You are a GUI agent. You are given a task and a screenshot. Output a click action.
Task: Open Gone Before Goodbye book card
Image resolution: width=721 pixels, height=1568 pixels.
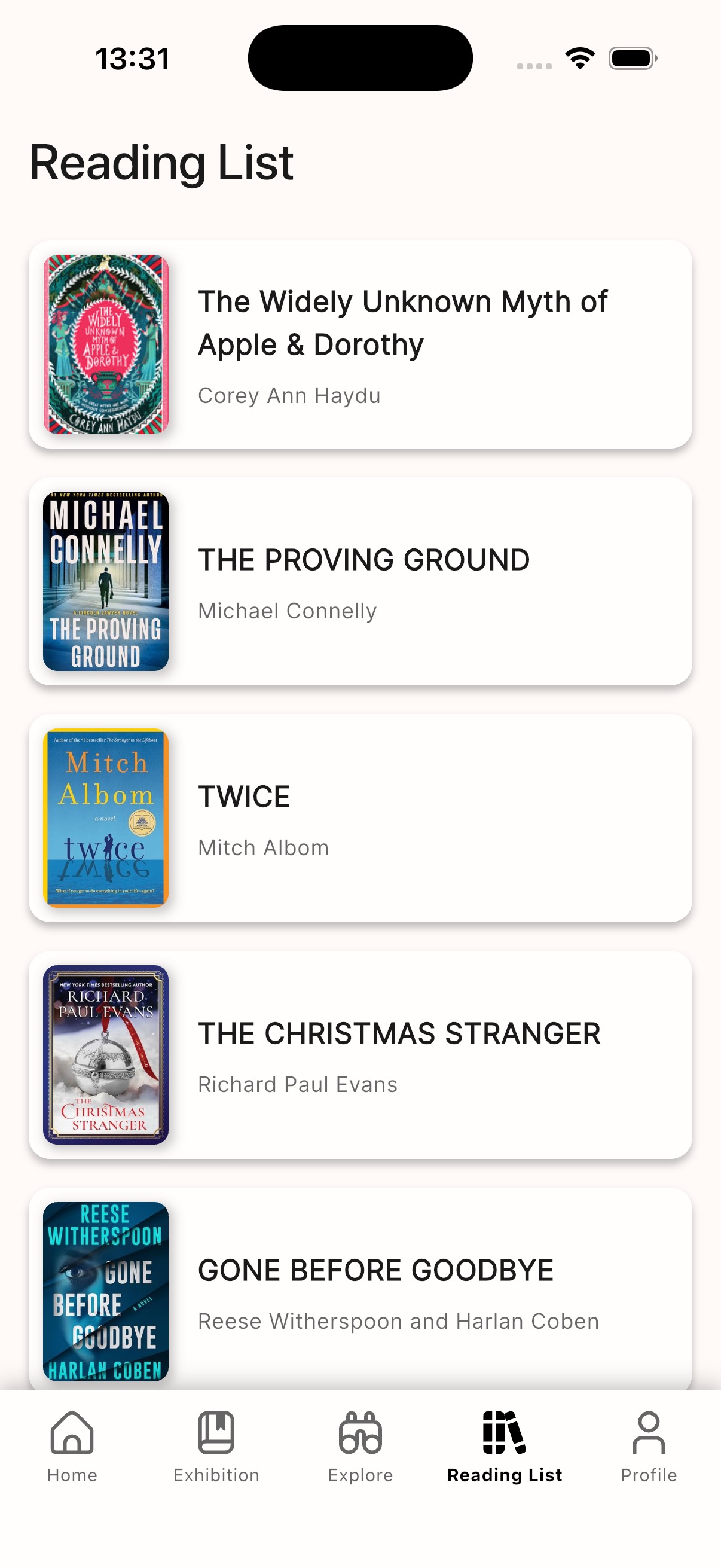[x=360, y=1291]
